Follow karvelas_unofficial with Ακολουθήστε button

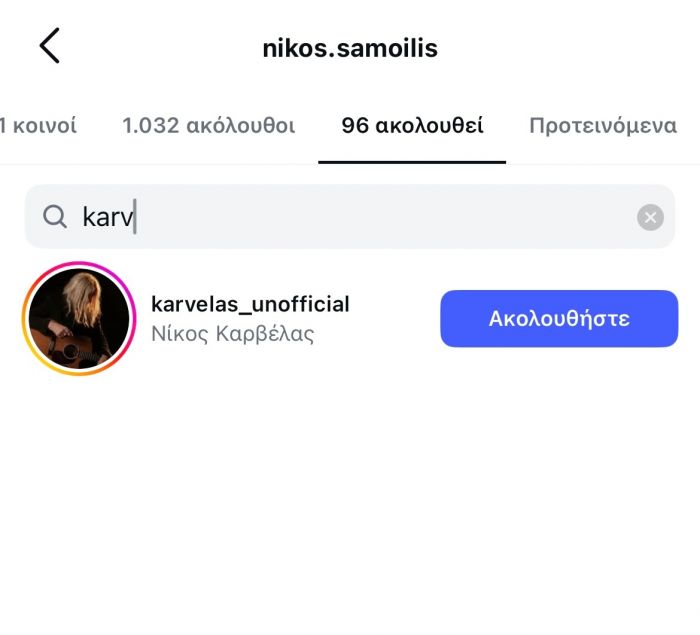click(559, 319)
